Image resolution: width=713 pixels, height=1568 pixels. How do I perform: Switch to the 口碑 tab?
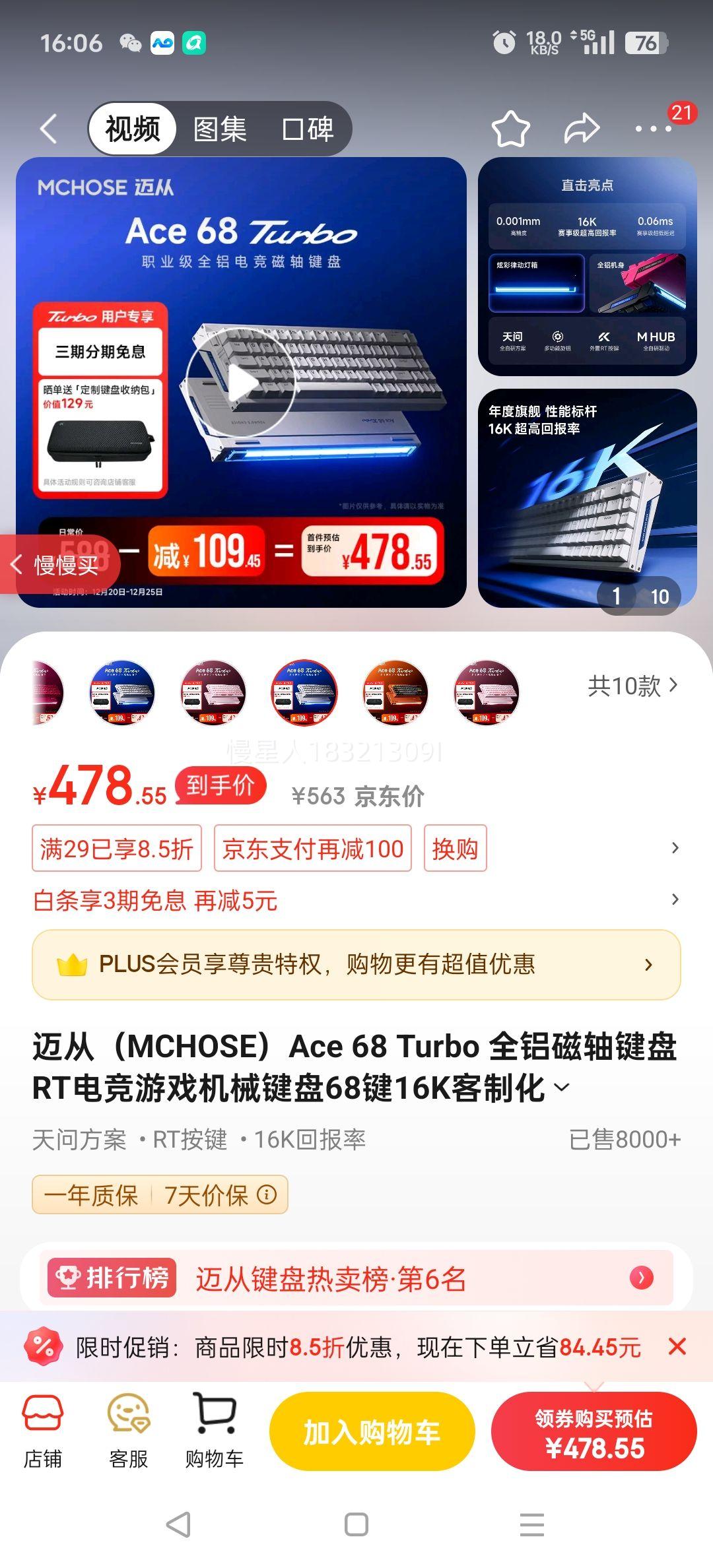coord(309,128)
